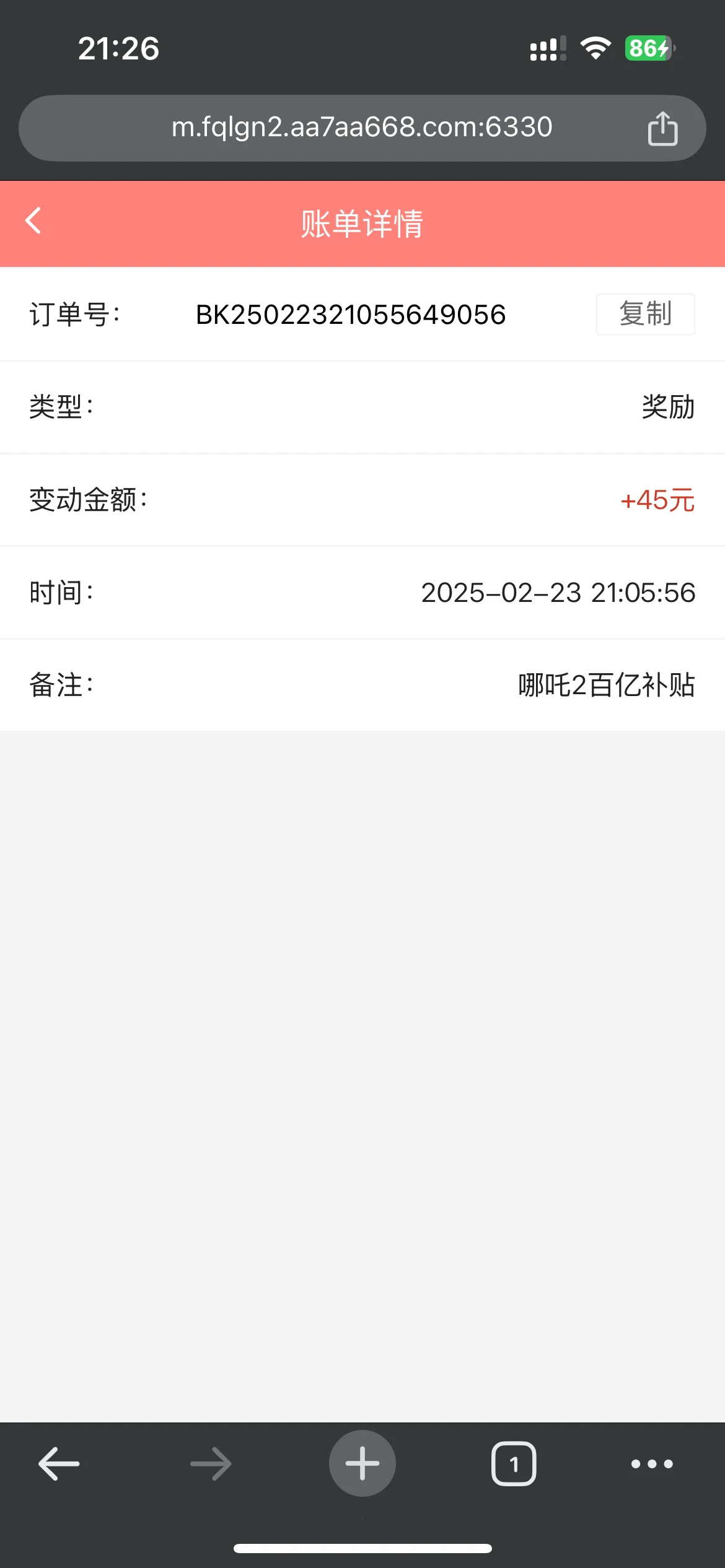The image size is (725, 1568).
Task: Open the browser's three-dot menu
Action: (x=651, y=1464)
